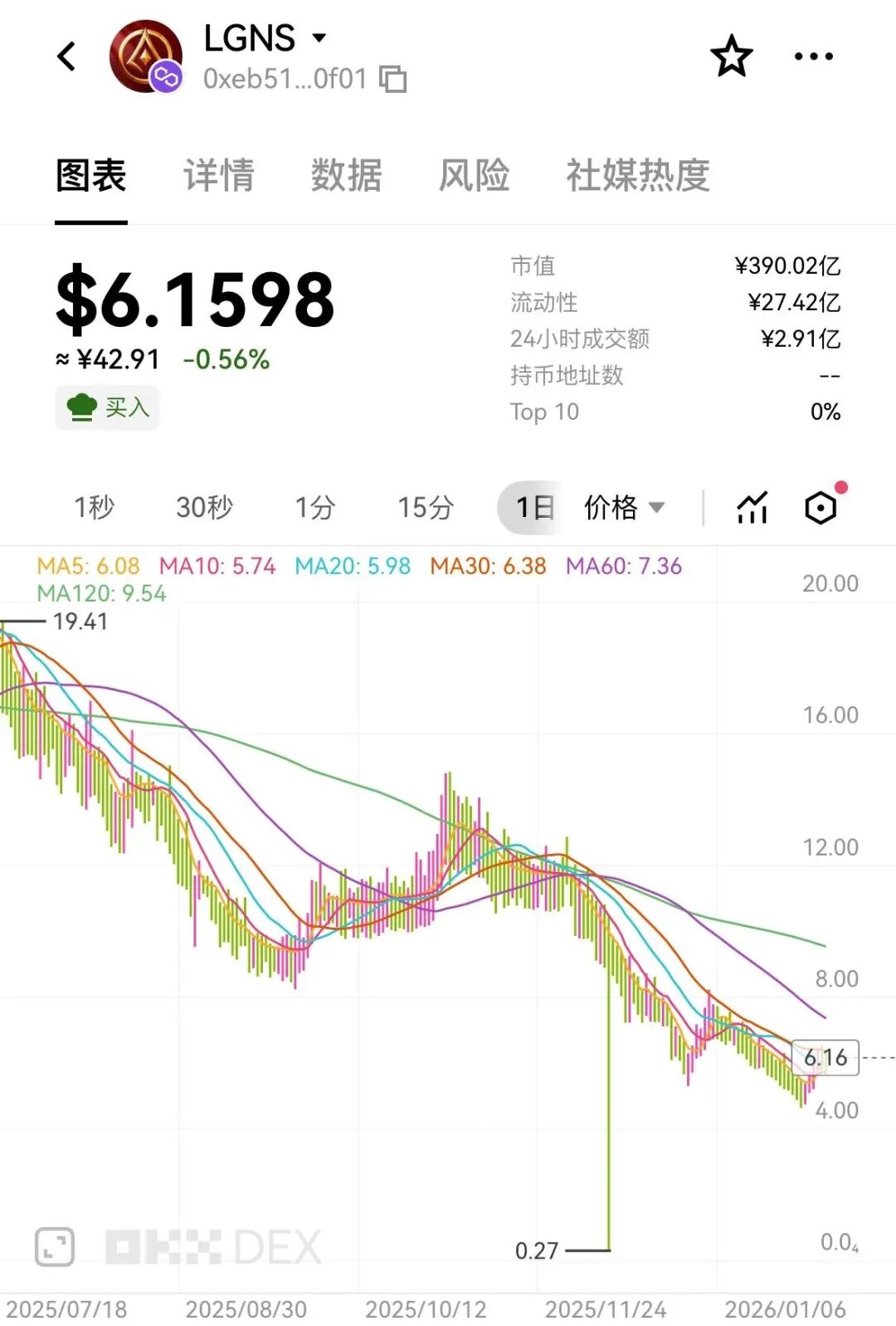Screen dimensions: 896x1326
Task: Select the 1日 chart interval
Action: (533, 507)
